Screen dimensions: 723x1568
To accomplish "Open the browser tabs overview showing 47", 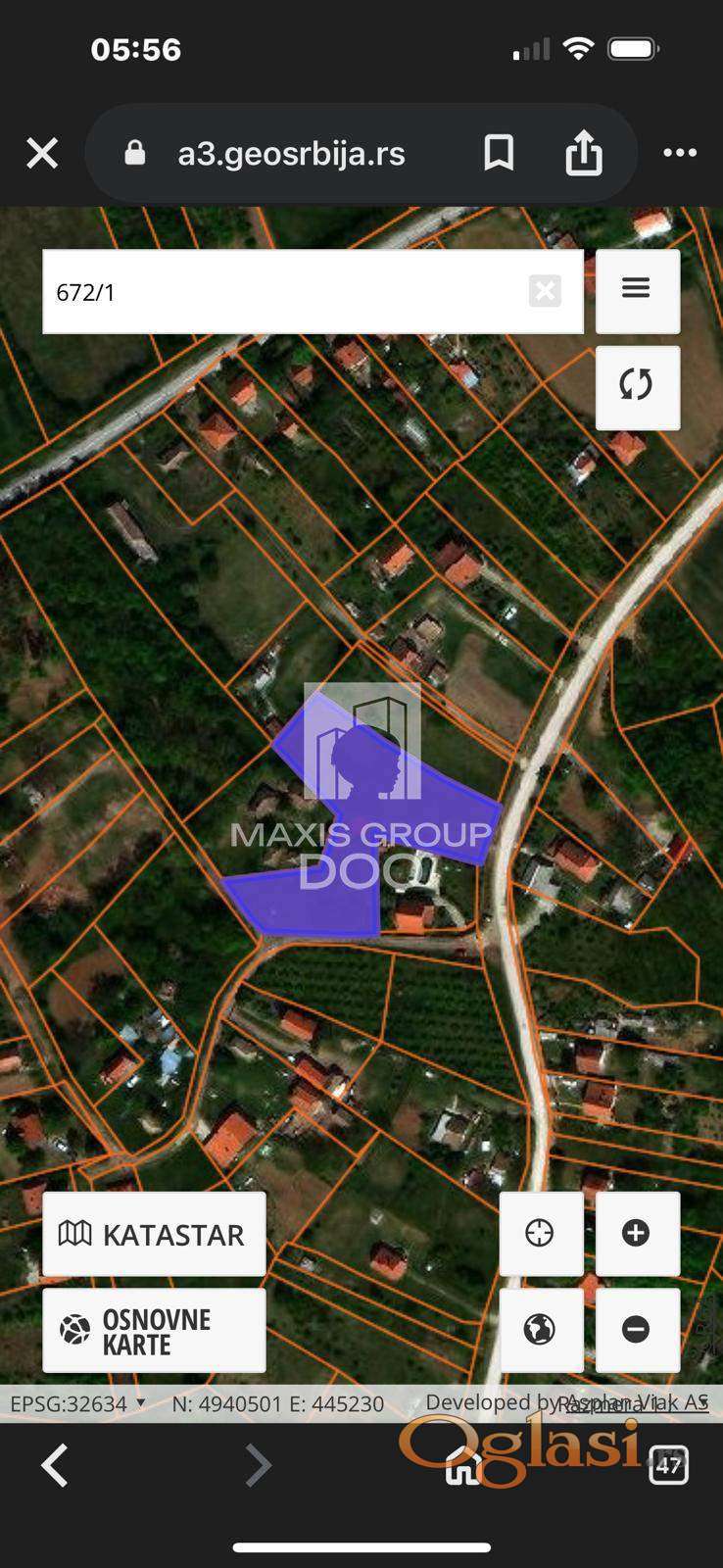I will [668, 1466].
